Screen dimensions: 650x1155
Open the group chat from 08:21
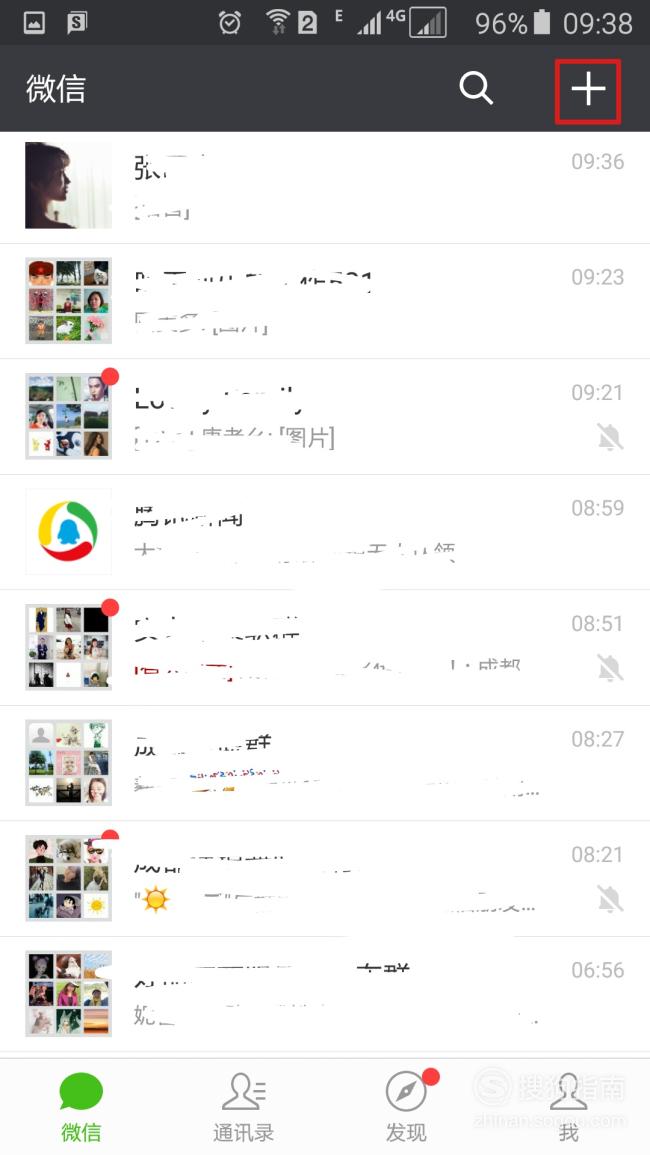(x=325, y=879)
